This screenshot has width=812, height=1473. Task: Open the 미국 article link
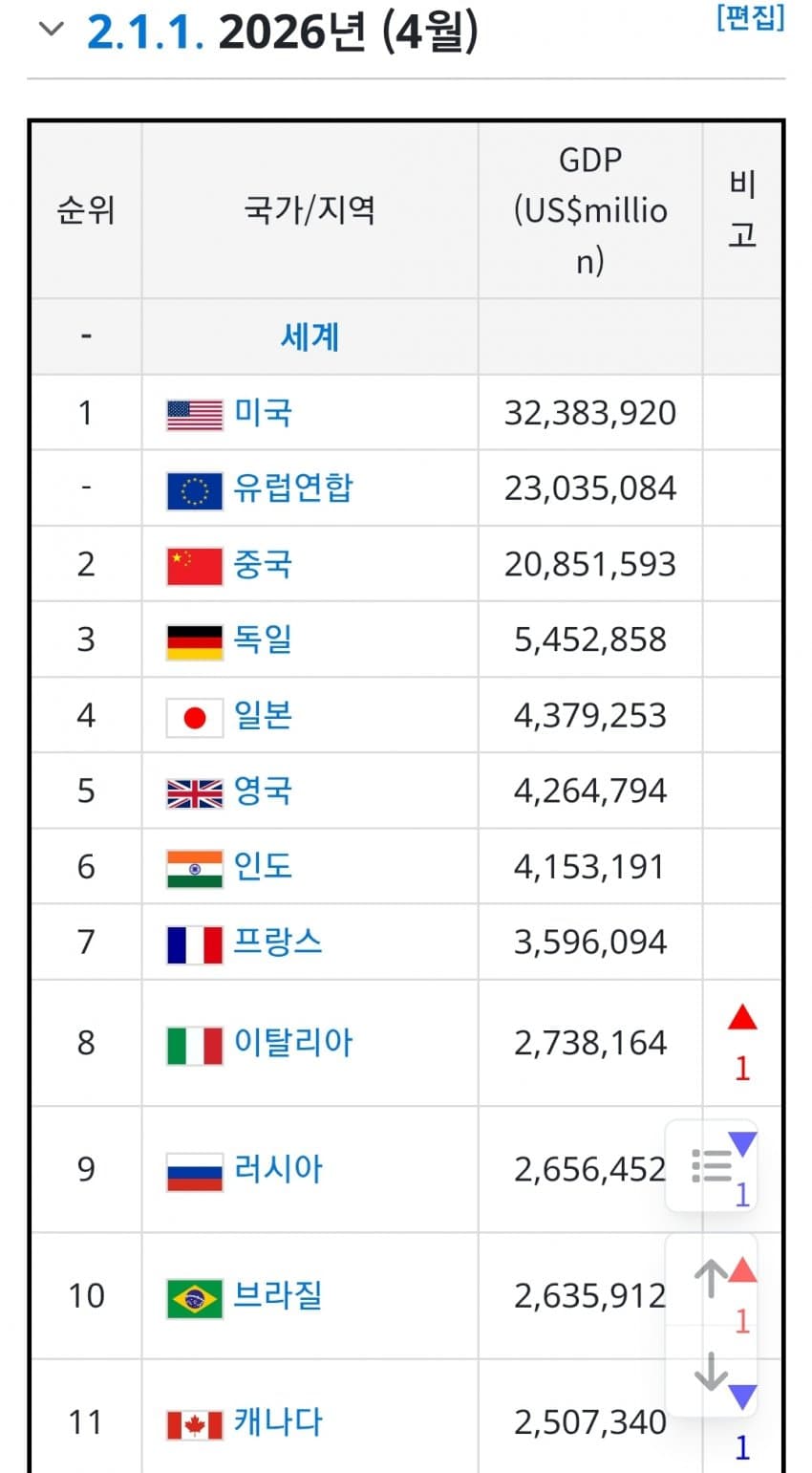click(264, 413)
